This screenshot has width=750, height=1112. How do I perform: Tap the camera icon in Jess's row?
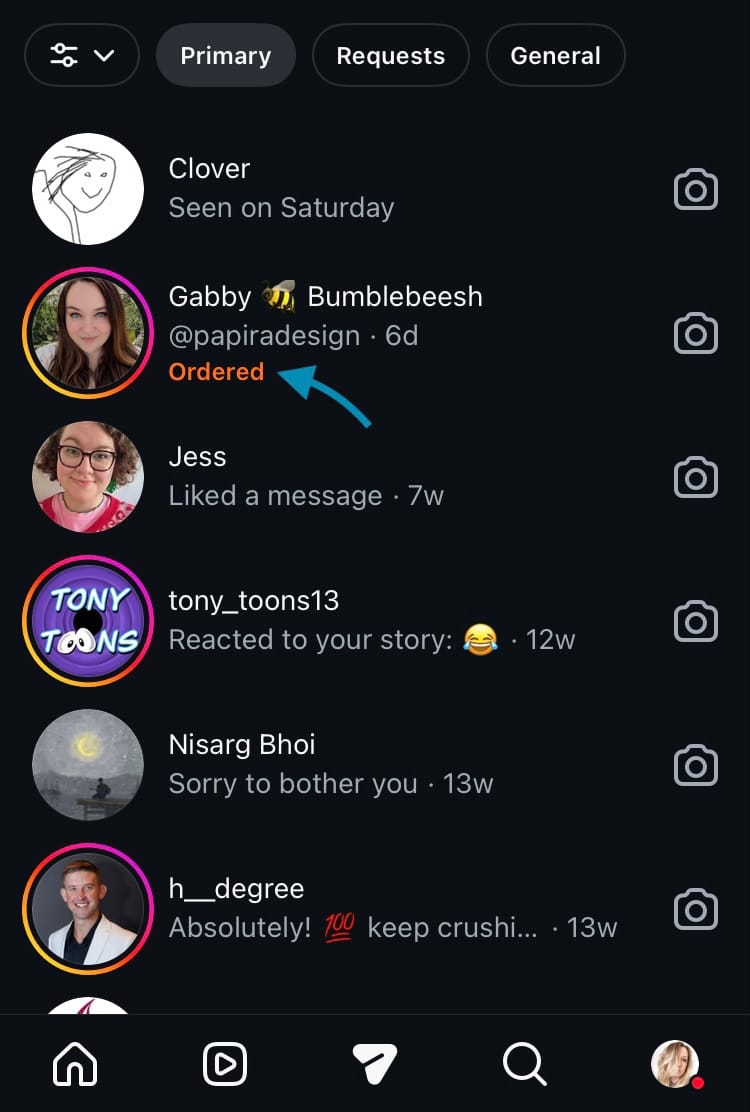696,477
